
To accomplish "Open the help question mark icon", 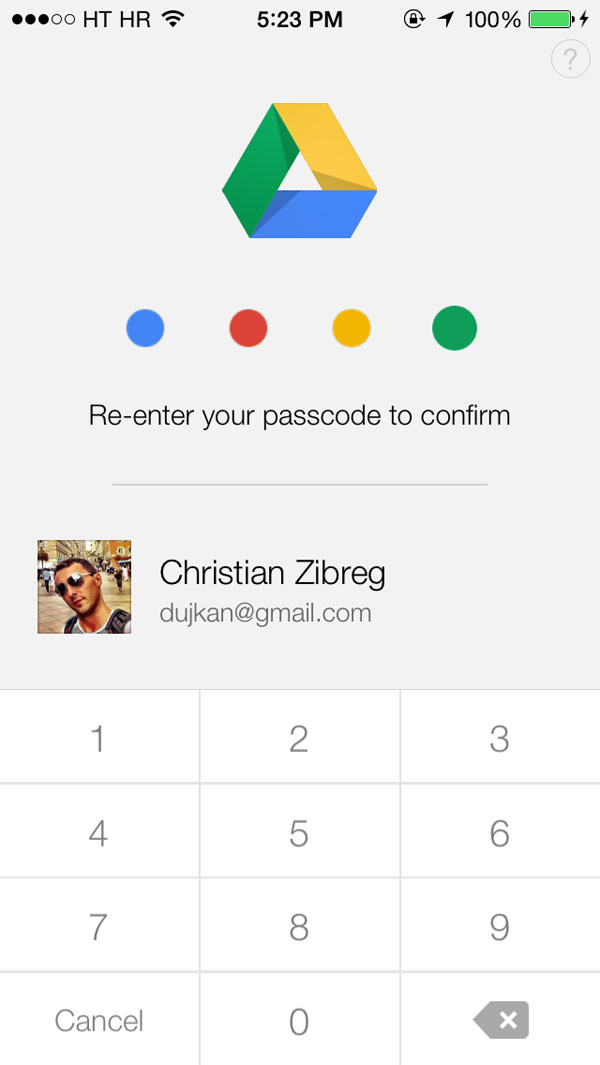I will (x=570, y=59).
